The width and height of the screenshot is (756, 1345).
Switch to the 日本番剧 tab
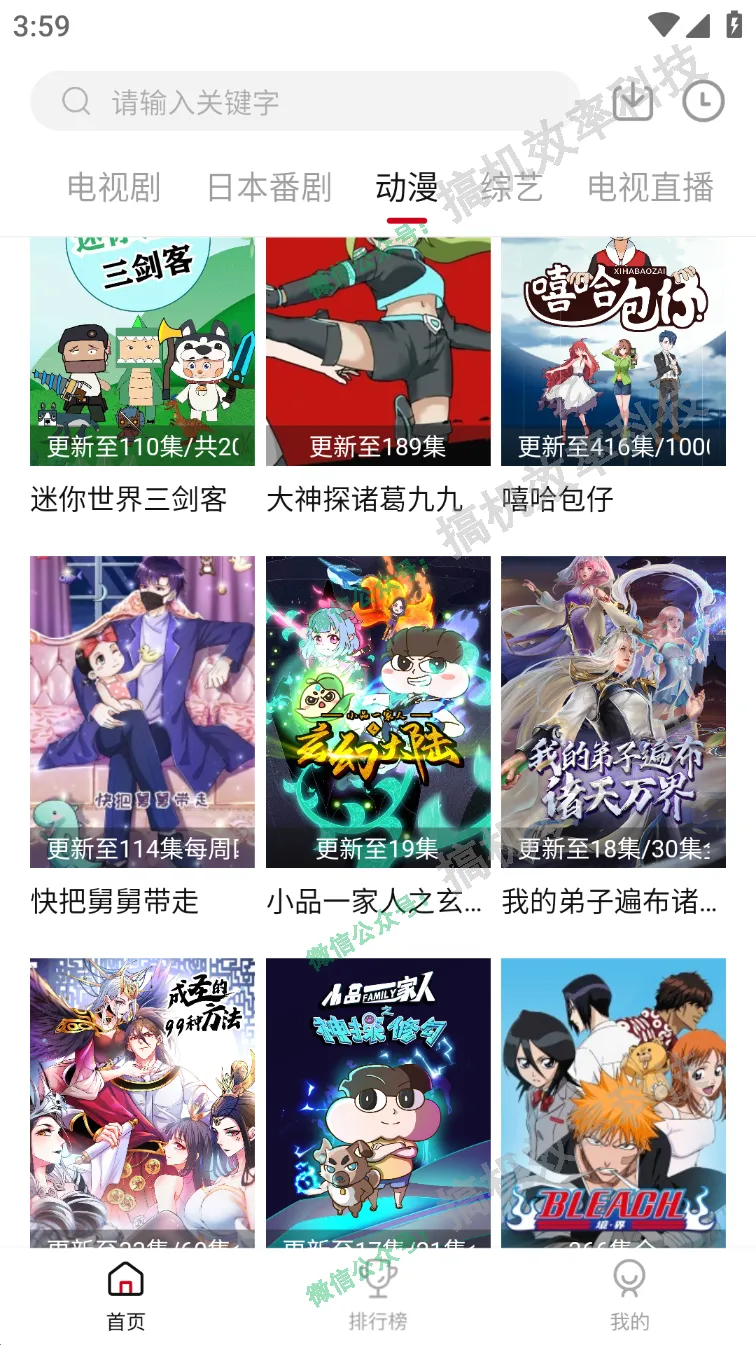(x=269, y=187)
